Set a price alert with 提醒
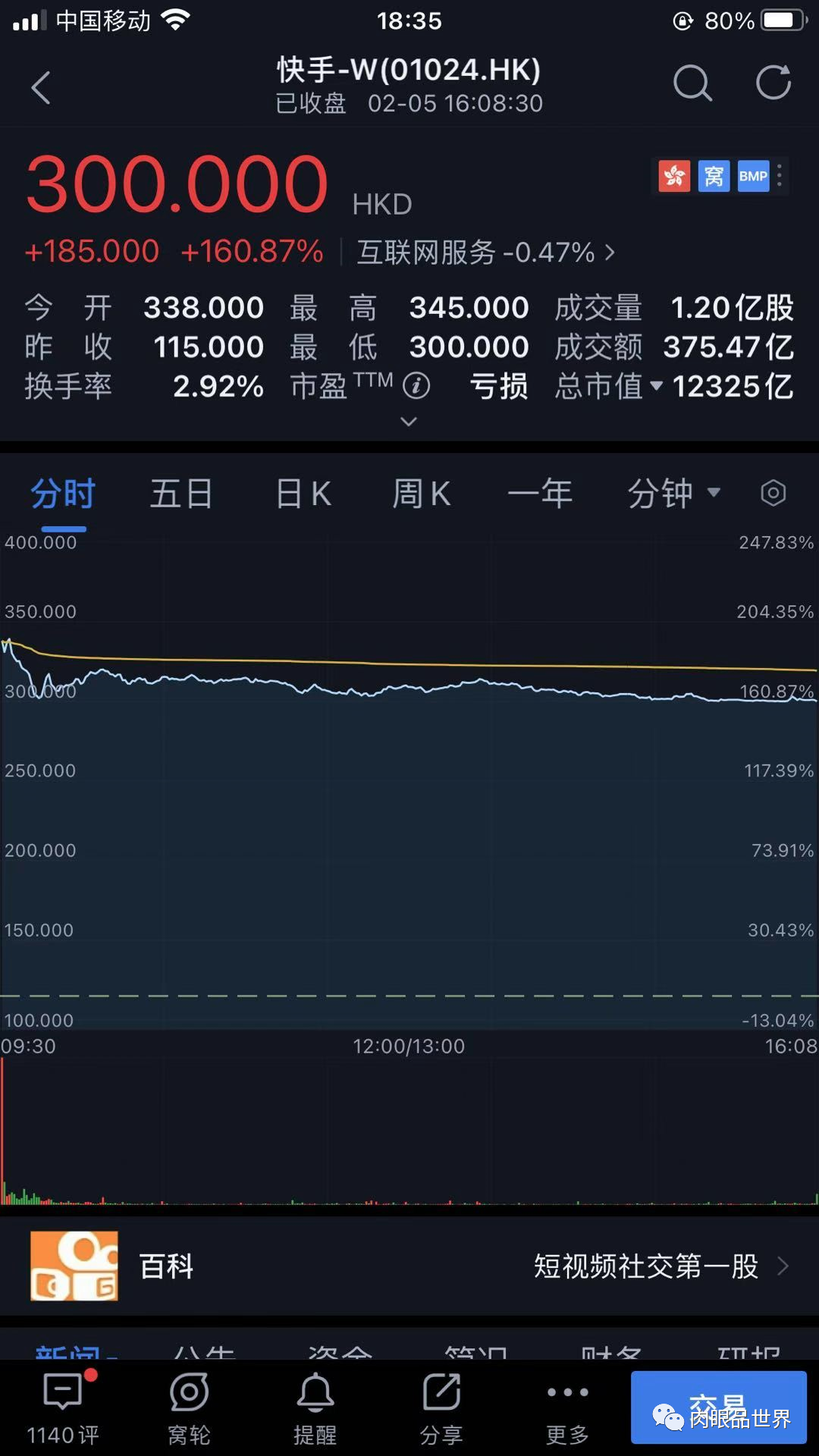The image size is (819, 1456). coord(315,1408)
